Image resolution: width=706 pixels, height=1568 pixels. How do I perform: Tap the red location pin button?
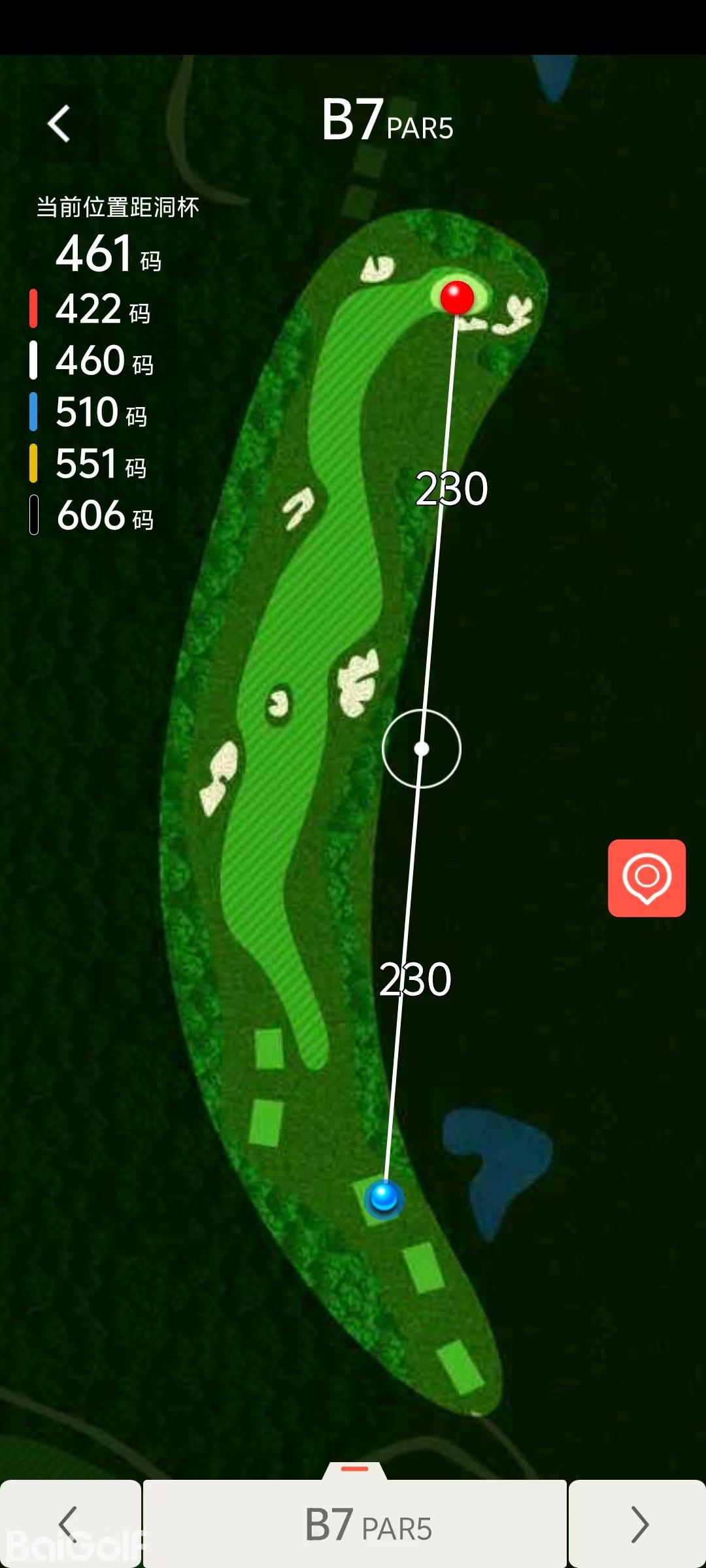647,877
